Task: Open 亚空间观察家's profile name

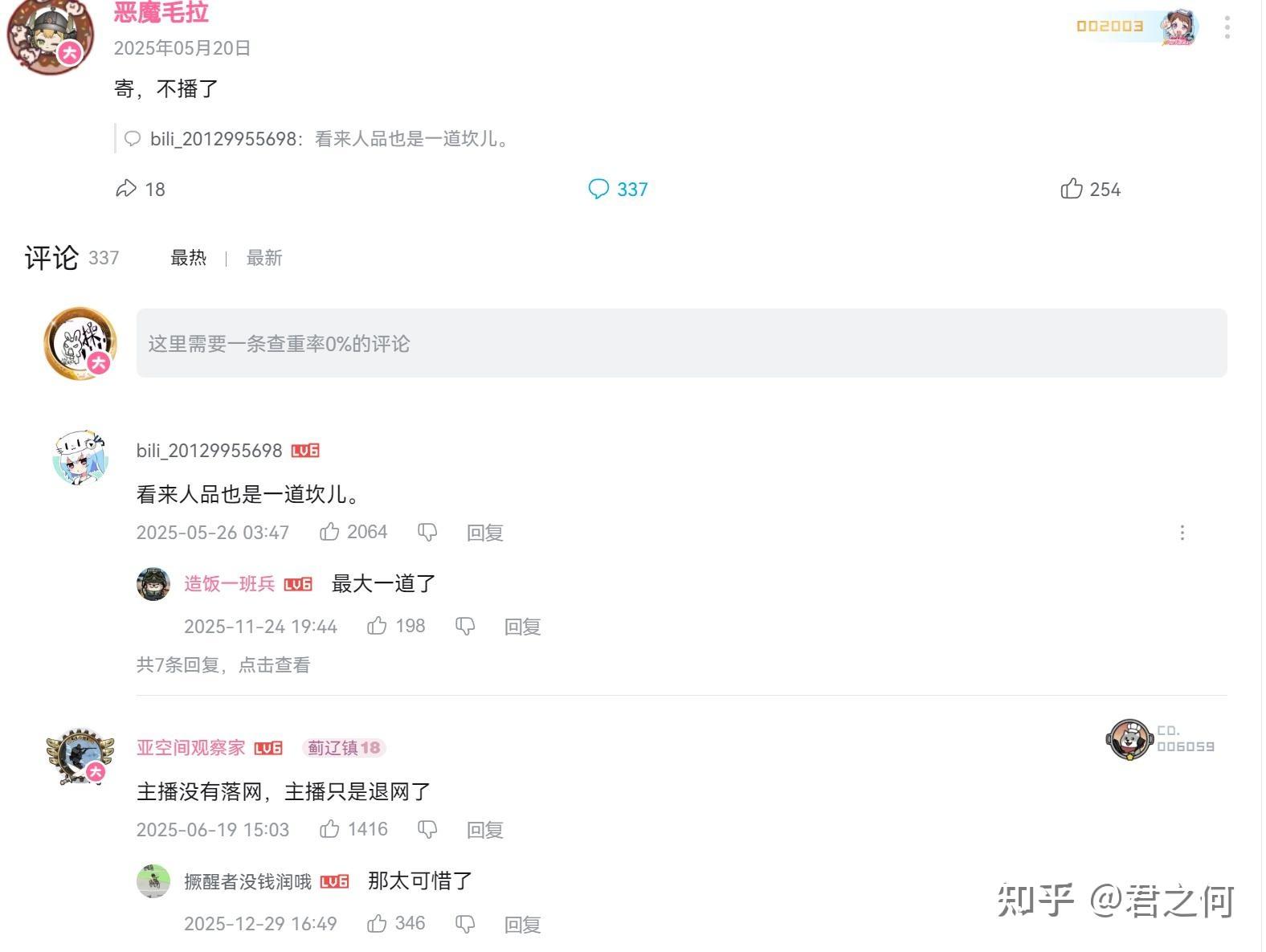Action: tap(190, 748)
